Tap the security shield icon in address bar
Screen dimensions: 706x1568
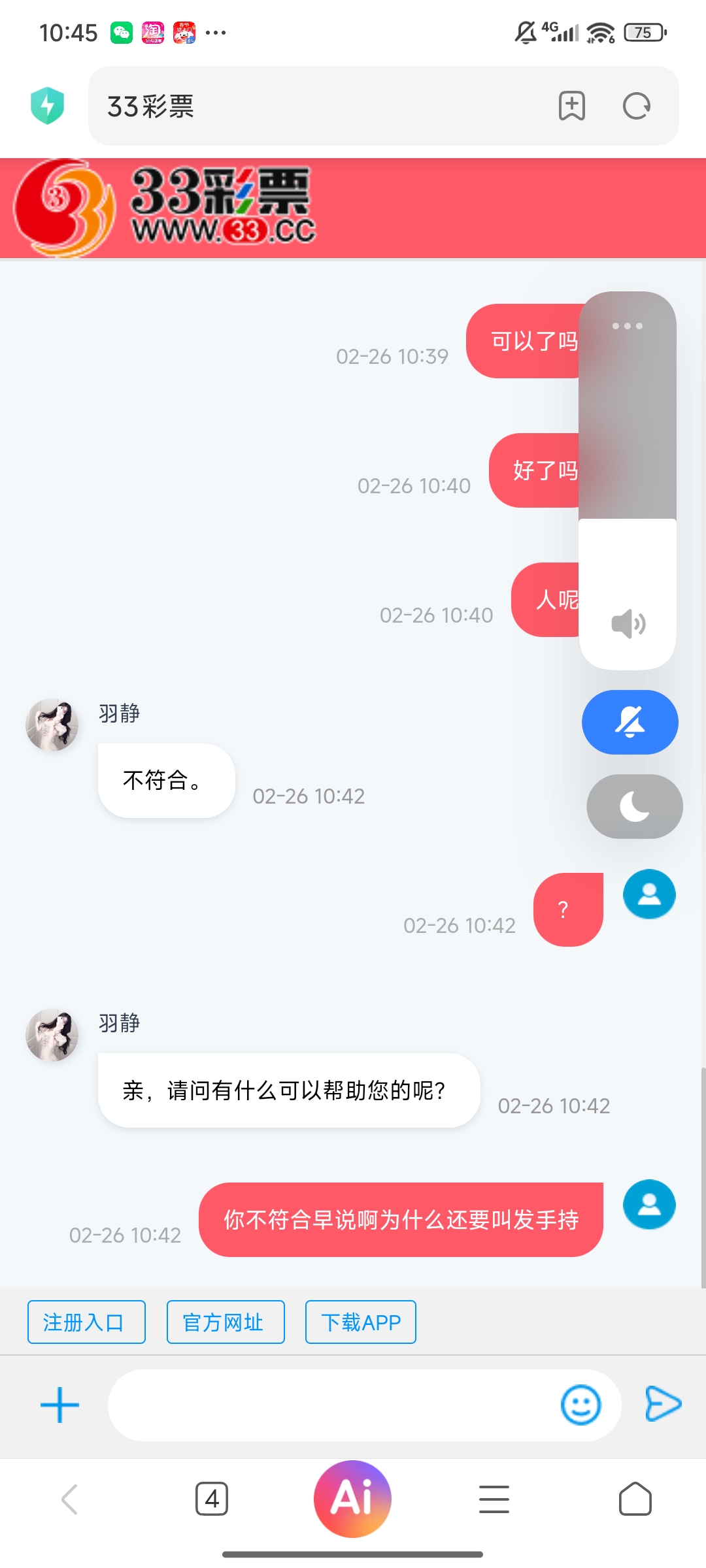coord(46,105)
